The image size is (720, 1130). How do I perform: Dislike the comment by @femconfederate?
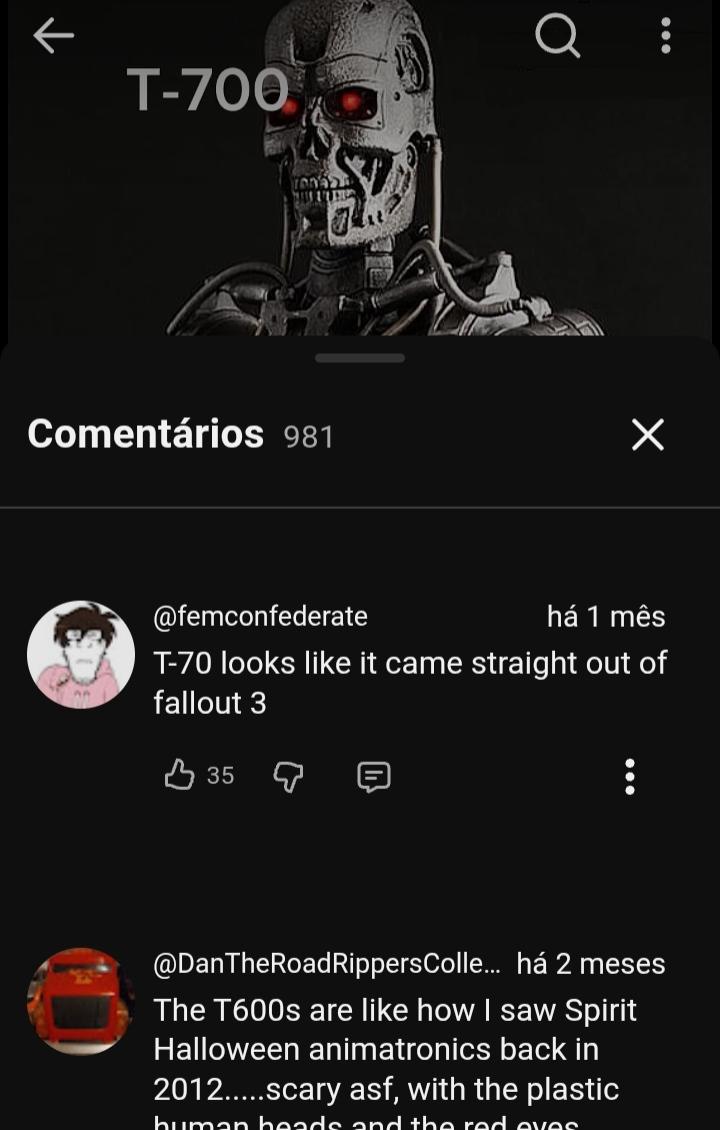pos(288,777)
